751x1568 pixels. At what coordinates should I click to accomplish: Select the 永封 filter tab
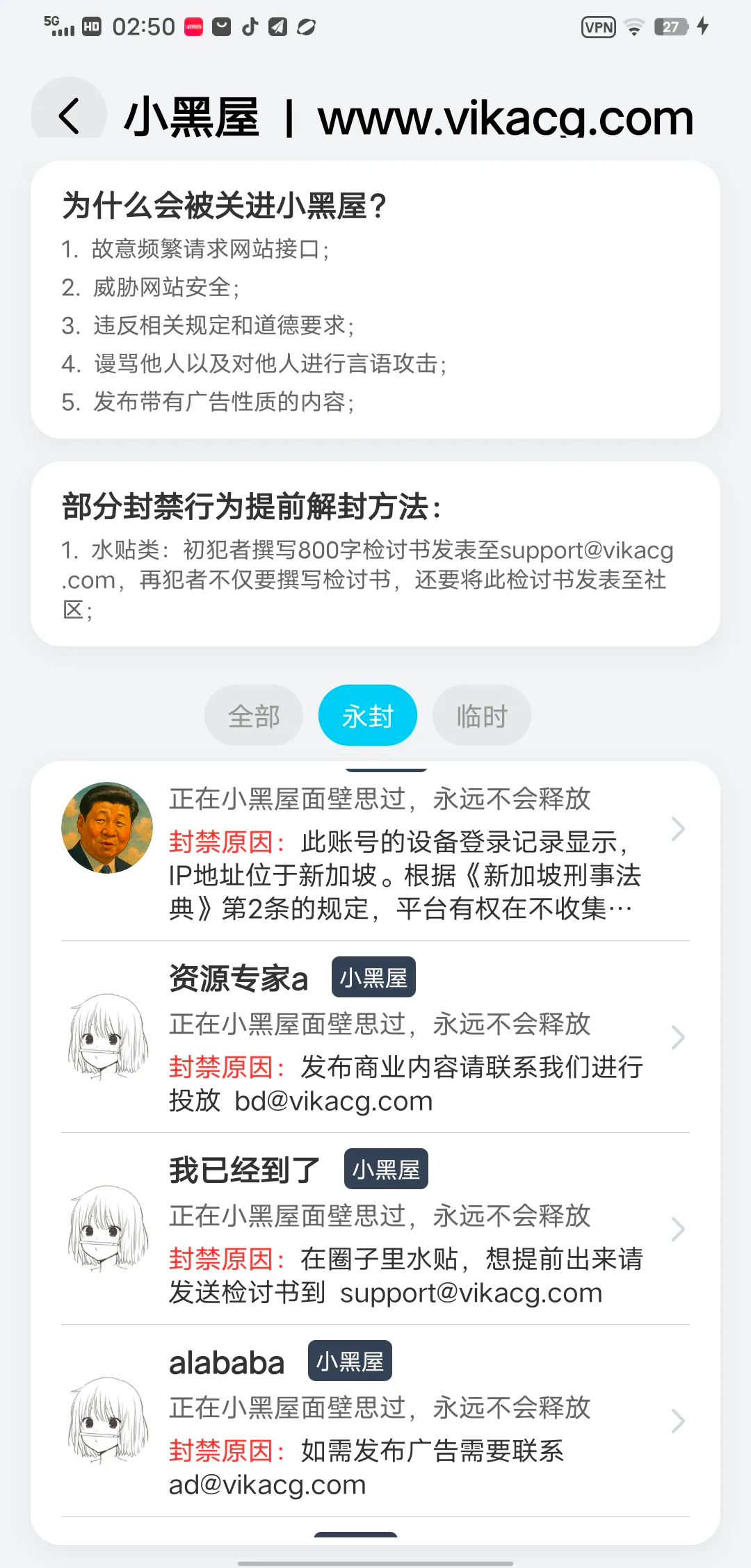(368, 716)
